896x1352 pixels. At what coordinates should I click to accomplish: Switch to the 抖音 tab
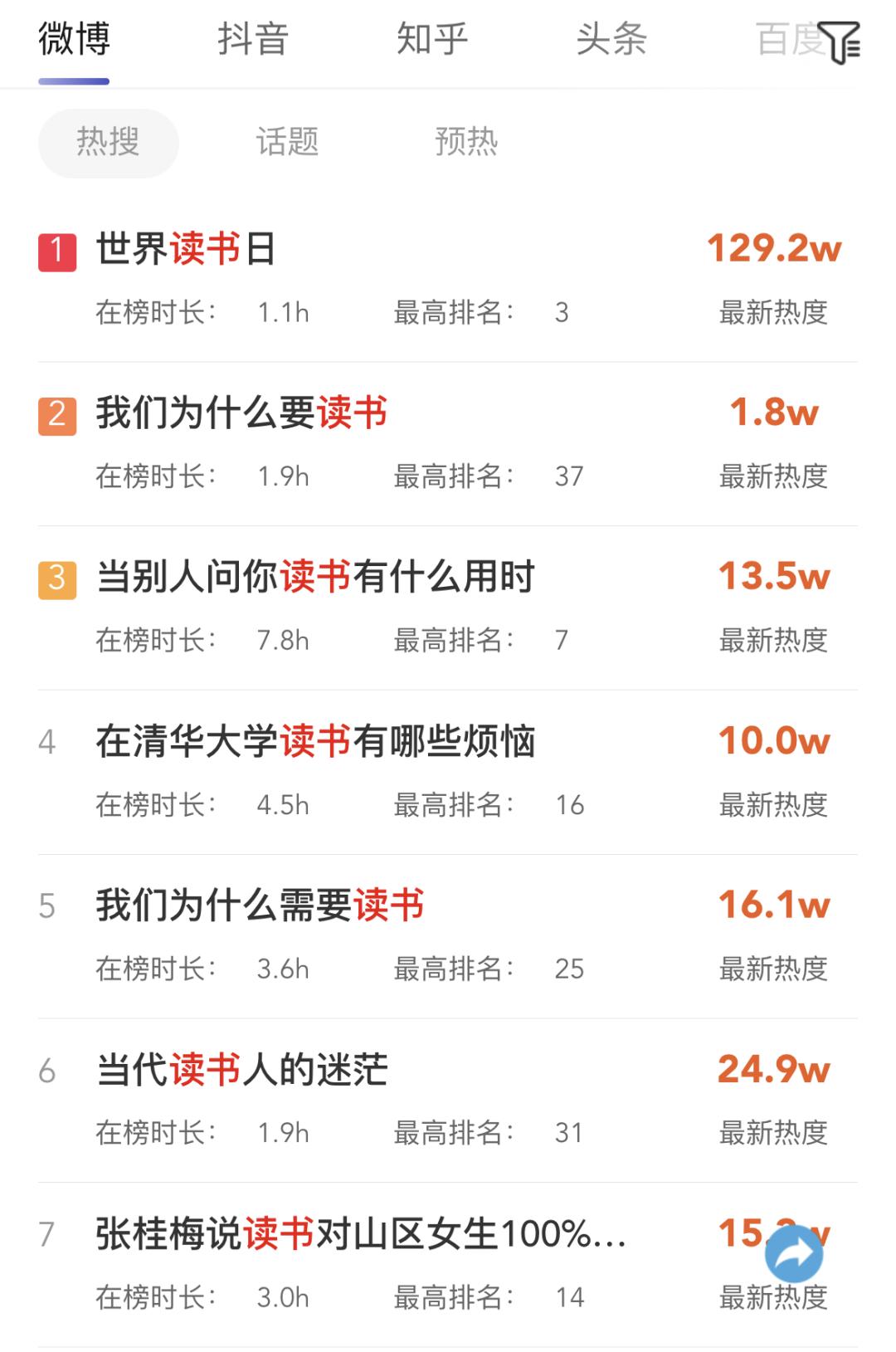[x=252, y=40]
